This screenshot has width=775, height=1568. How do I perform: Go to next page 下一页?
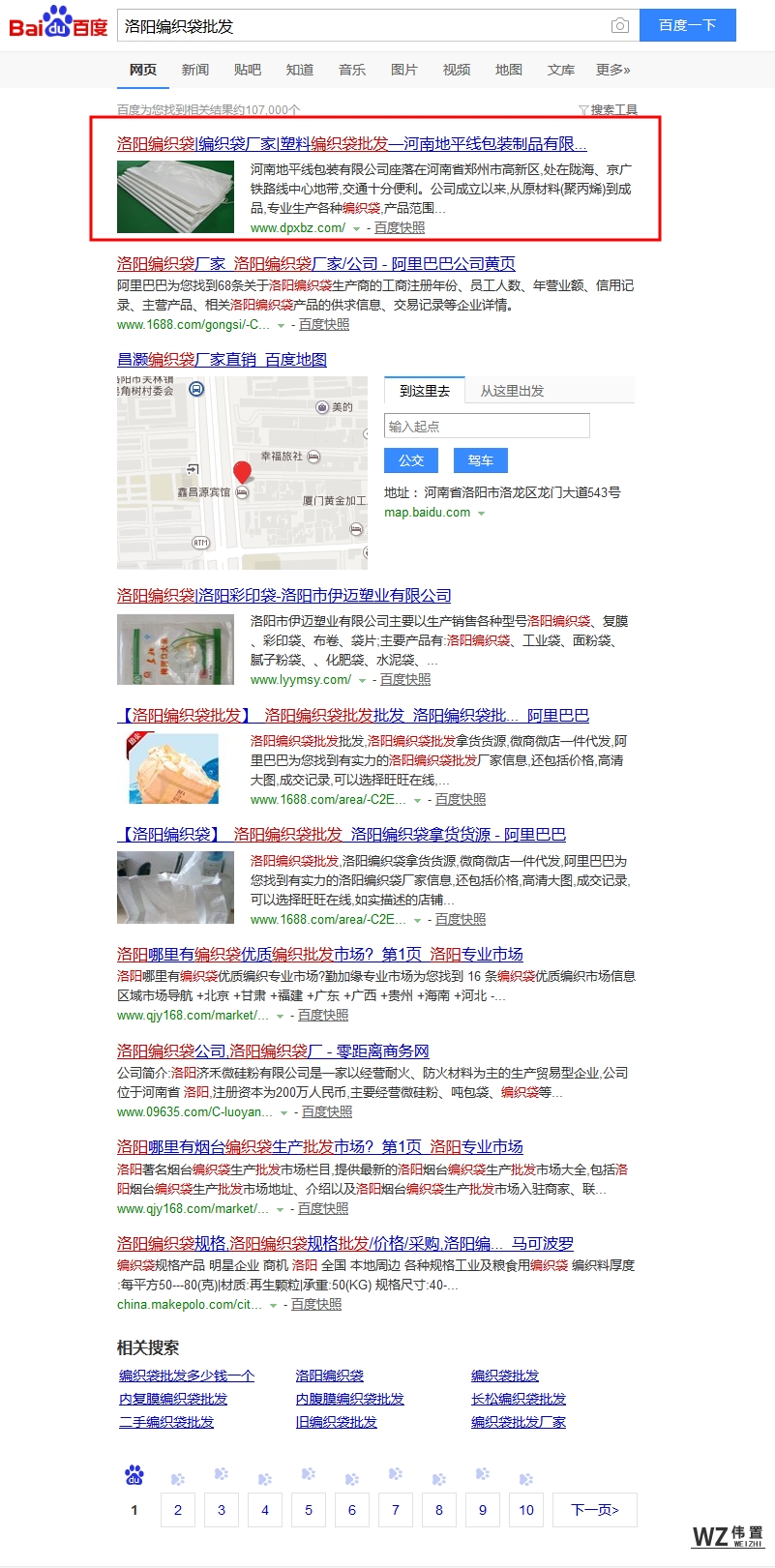(x=595, y=1510)
